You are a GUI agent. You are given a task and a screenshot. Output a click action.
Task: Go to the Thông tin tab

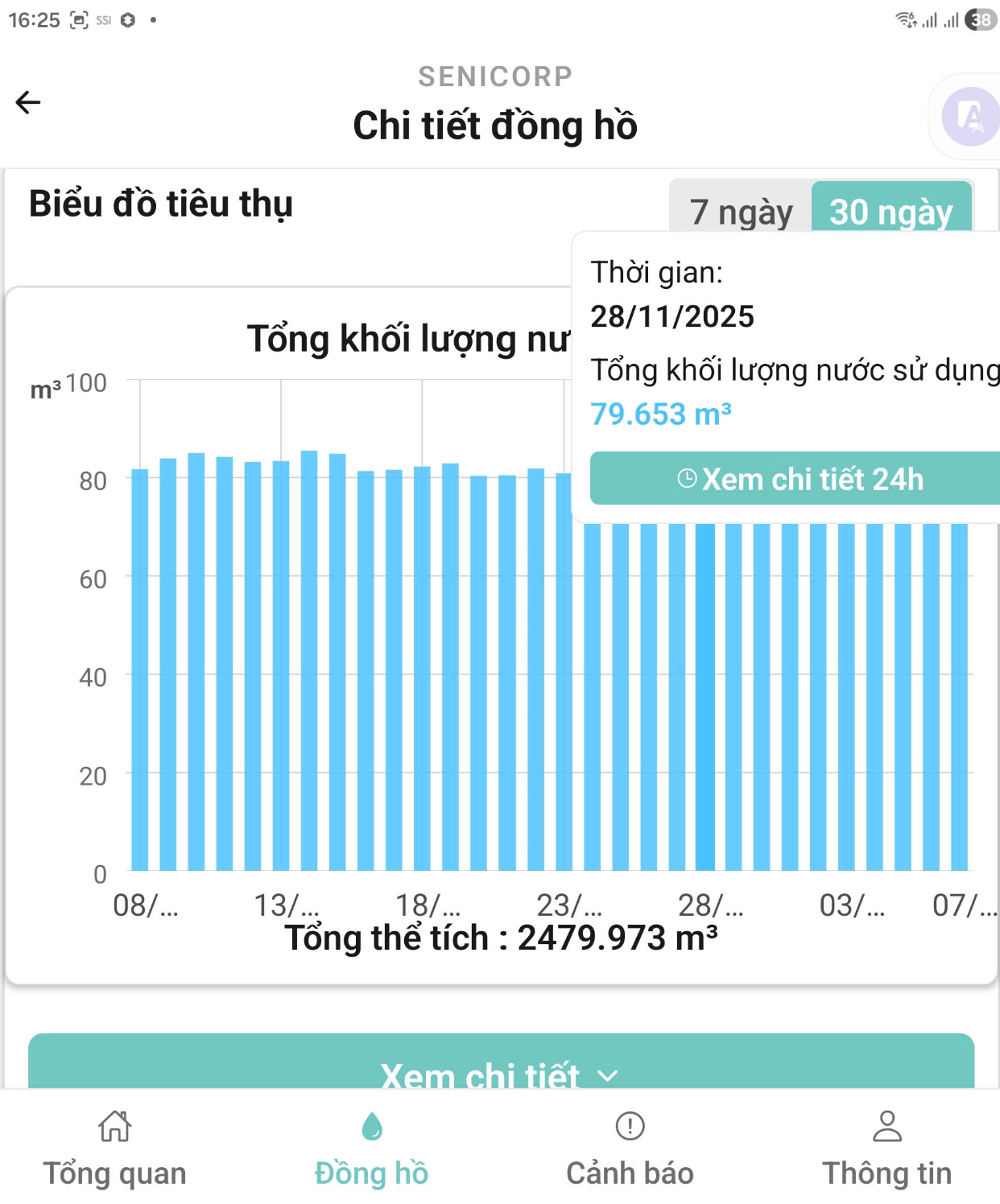click(886, 1148)
